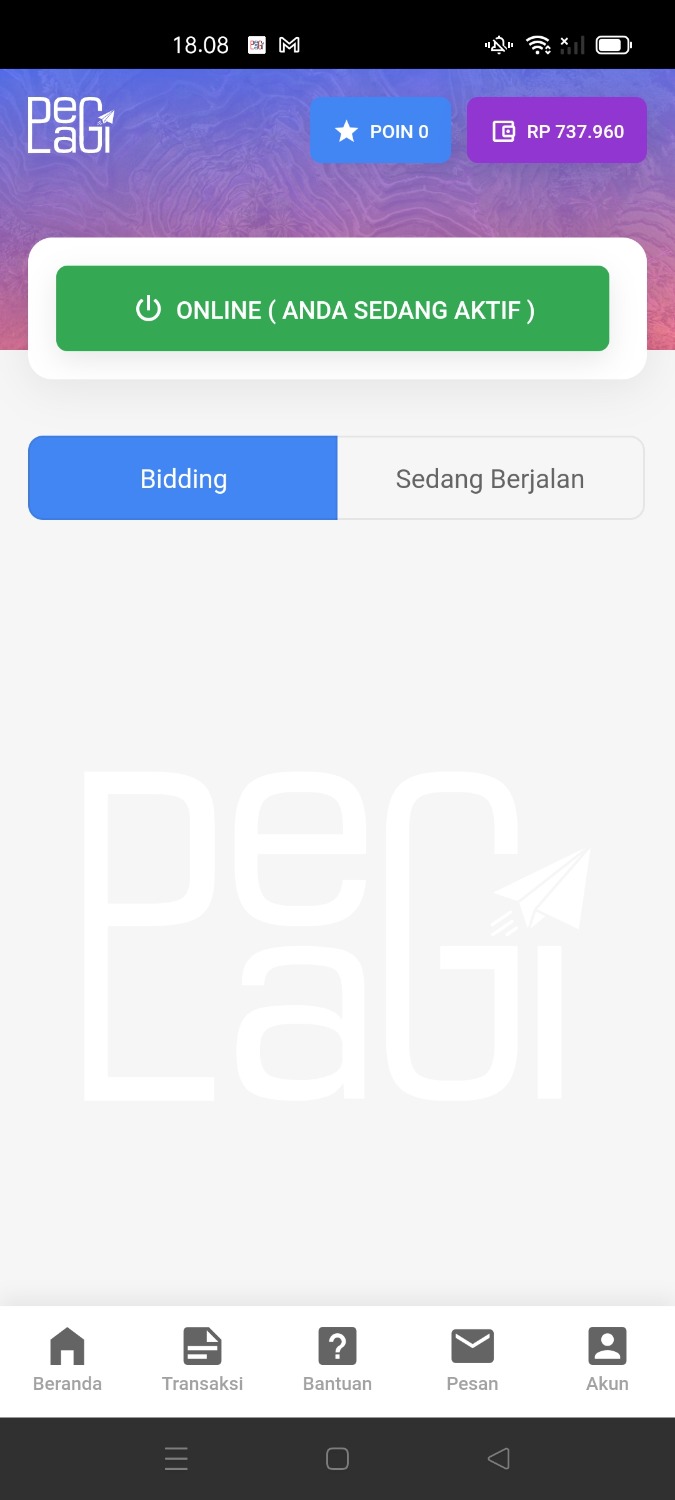Image resolution: width=675 pixels, height=1500 pixels.
Task: Go to Beranda in bottom navigation
Action: [67, 1360]
